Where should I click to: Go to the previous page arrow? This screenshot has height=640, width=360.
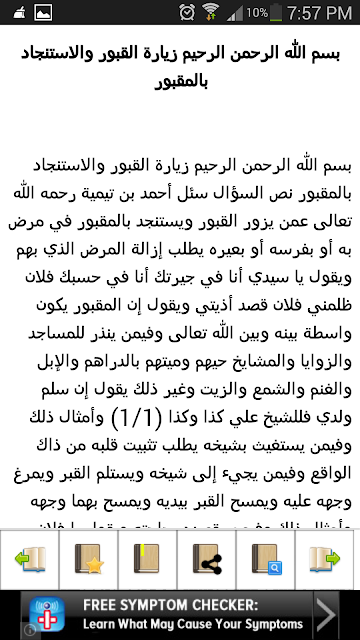pyautogui.click(x=29, y=559)
